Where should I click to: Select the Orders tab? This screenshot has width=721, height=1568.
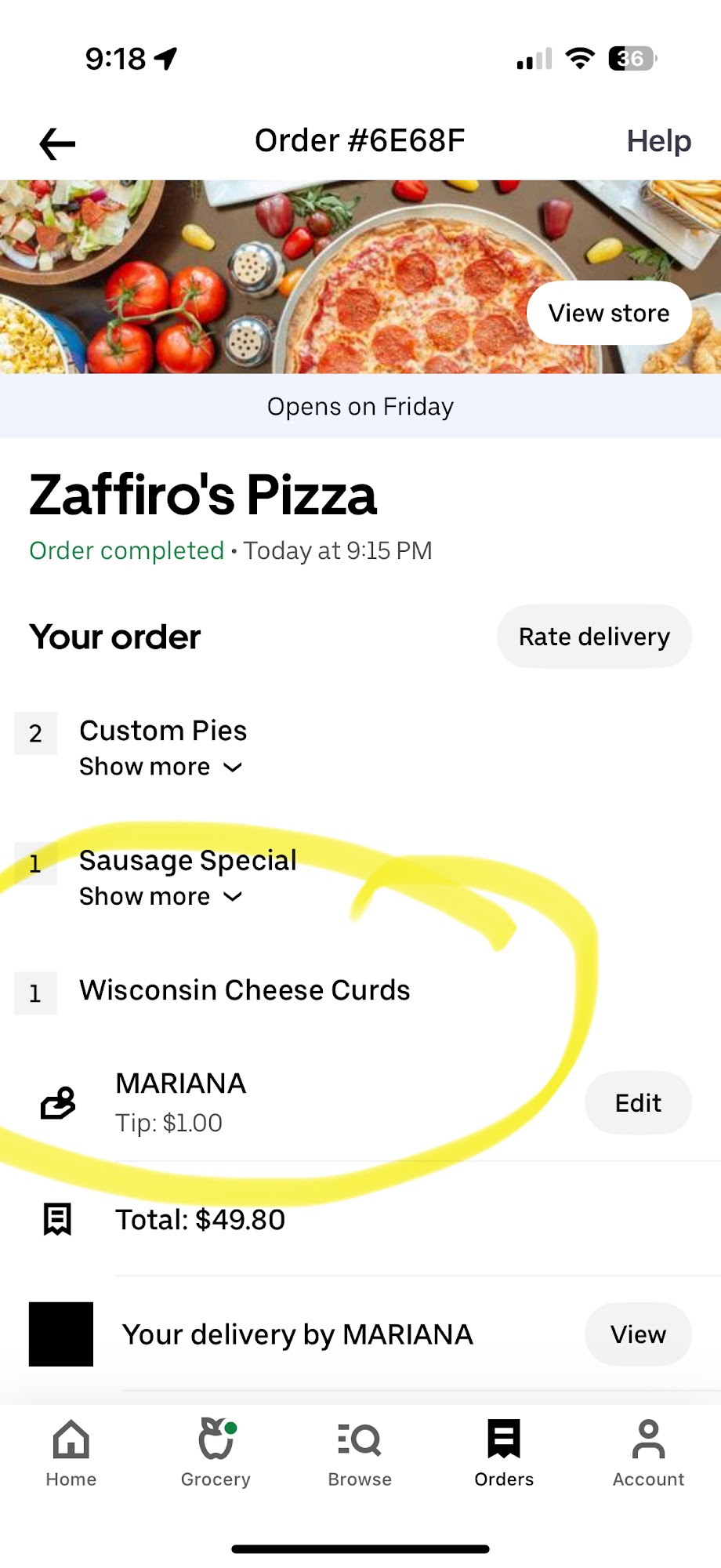[504, 1453]
